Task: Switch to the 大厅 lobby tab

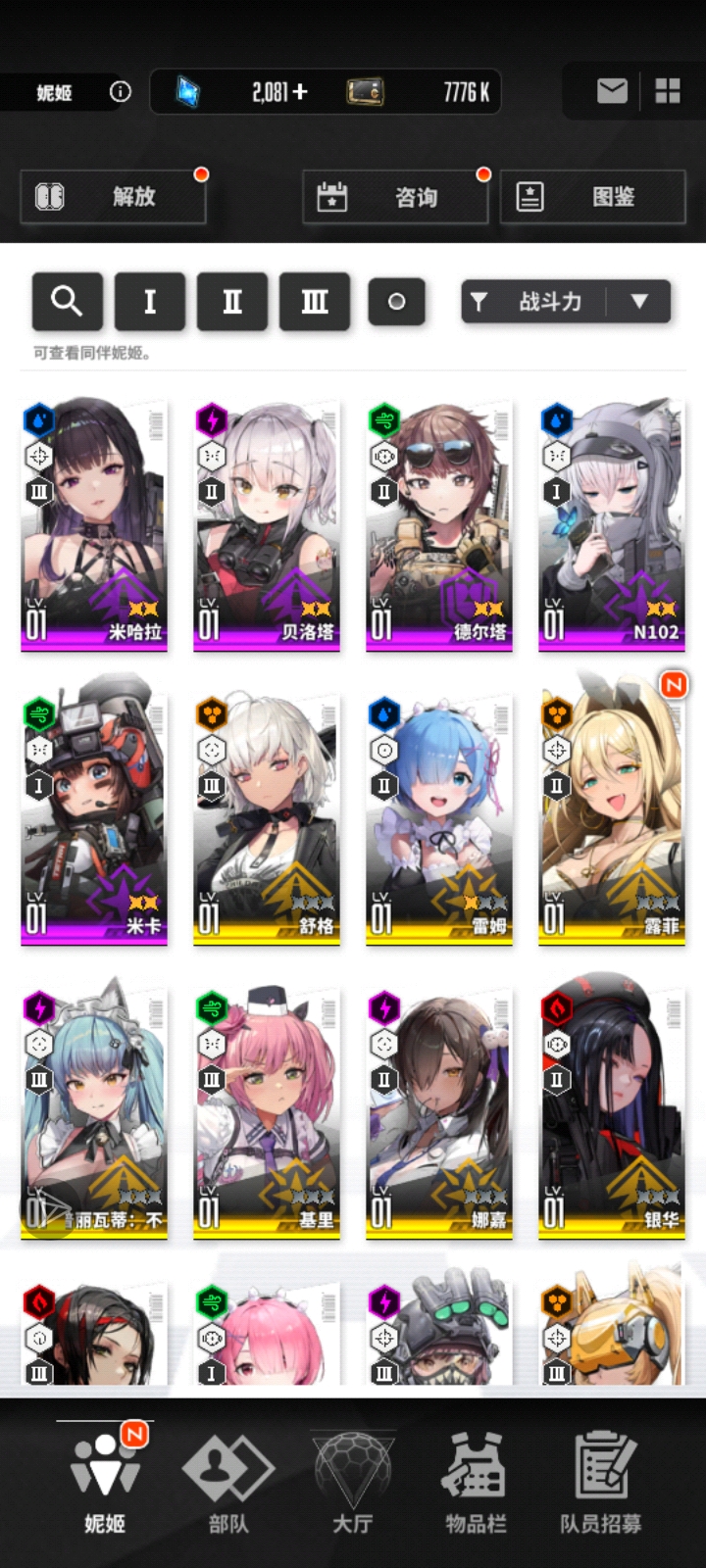Action: (352, 1482)
